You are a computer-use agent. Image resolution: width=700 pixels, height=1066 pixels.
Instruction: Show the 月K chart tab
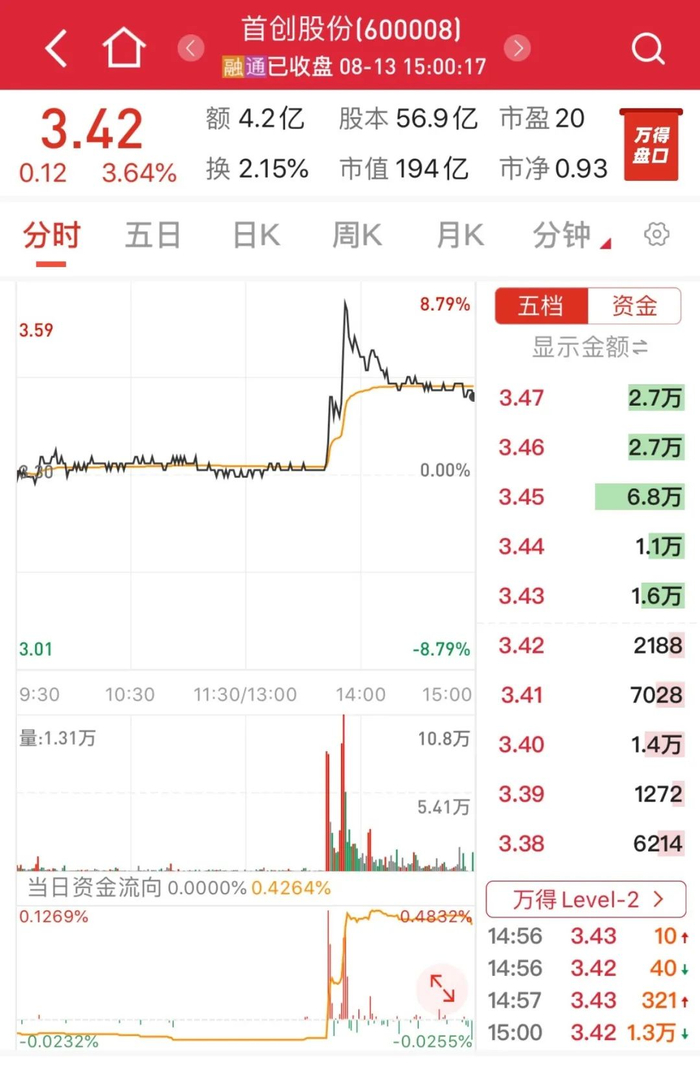[x=459, y=235]
